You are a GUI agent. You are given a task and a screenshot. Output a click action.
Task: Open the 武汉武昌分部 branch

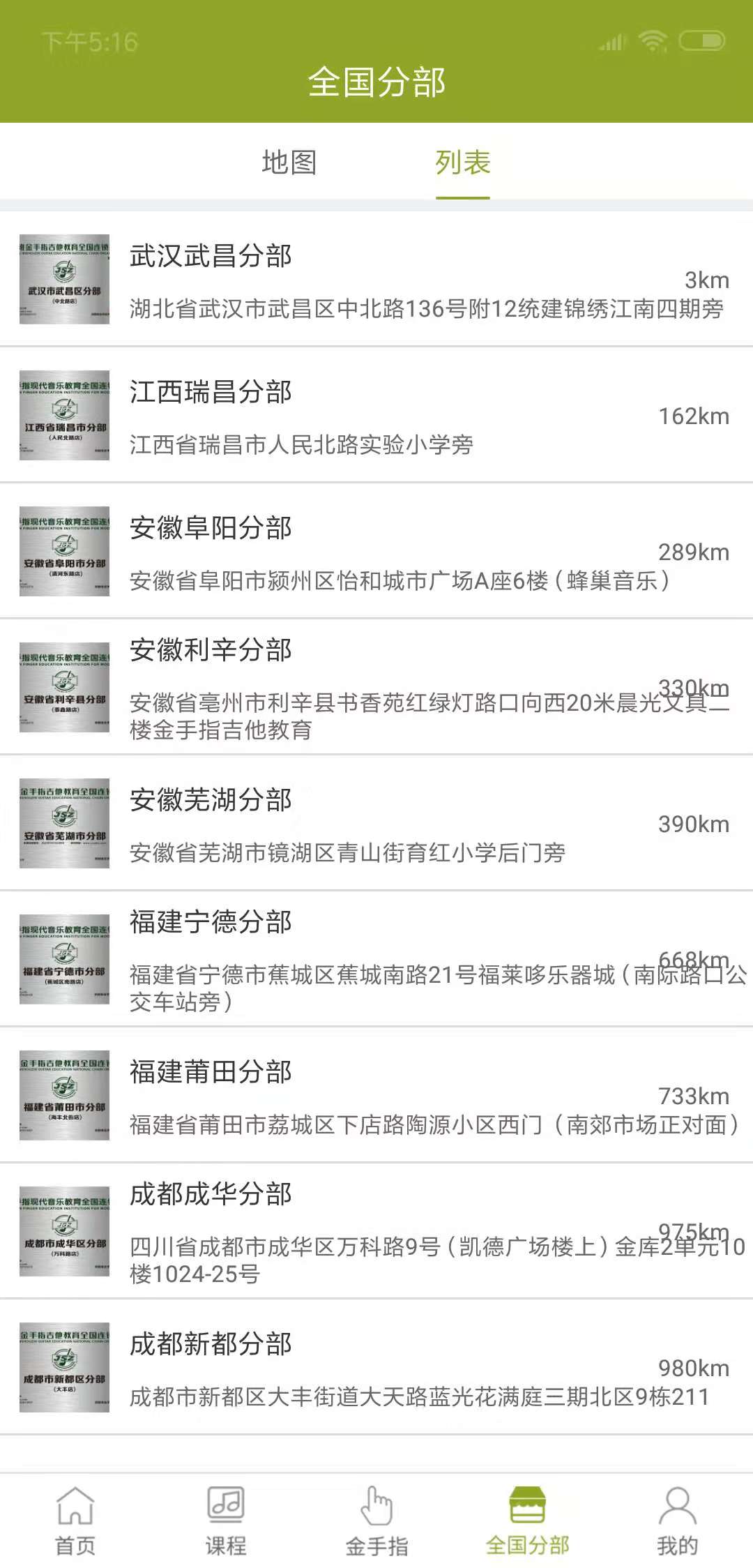pyautogui.click(x=376, y=279)
